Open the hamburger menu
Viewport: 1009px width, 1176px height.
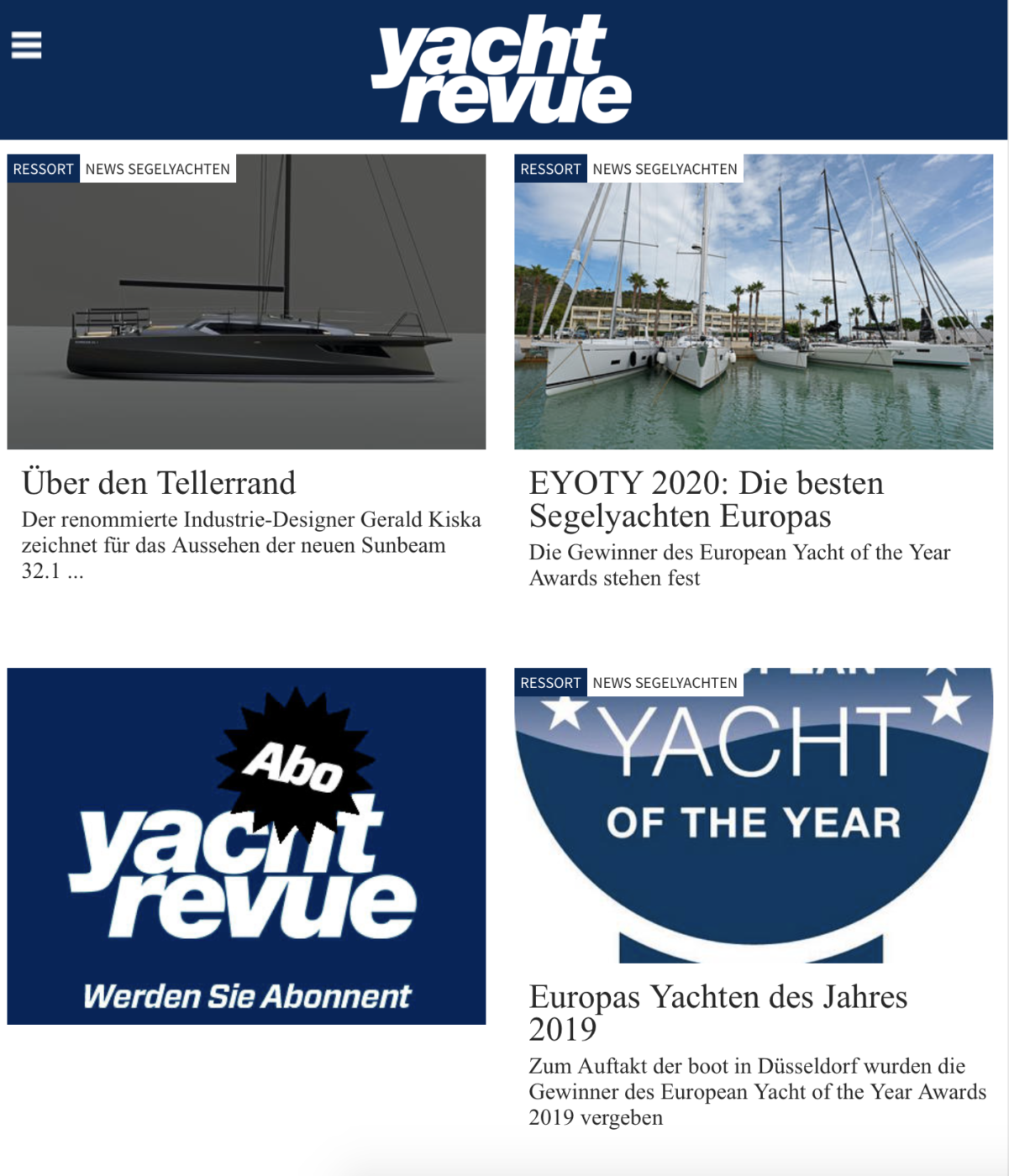pos(26,45)
